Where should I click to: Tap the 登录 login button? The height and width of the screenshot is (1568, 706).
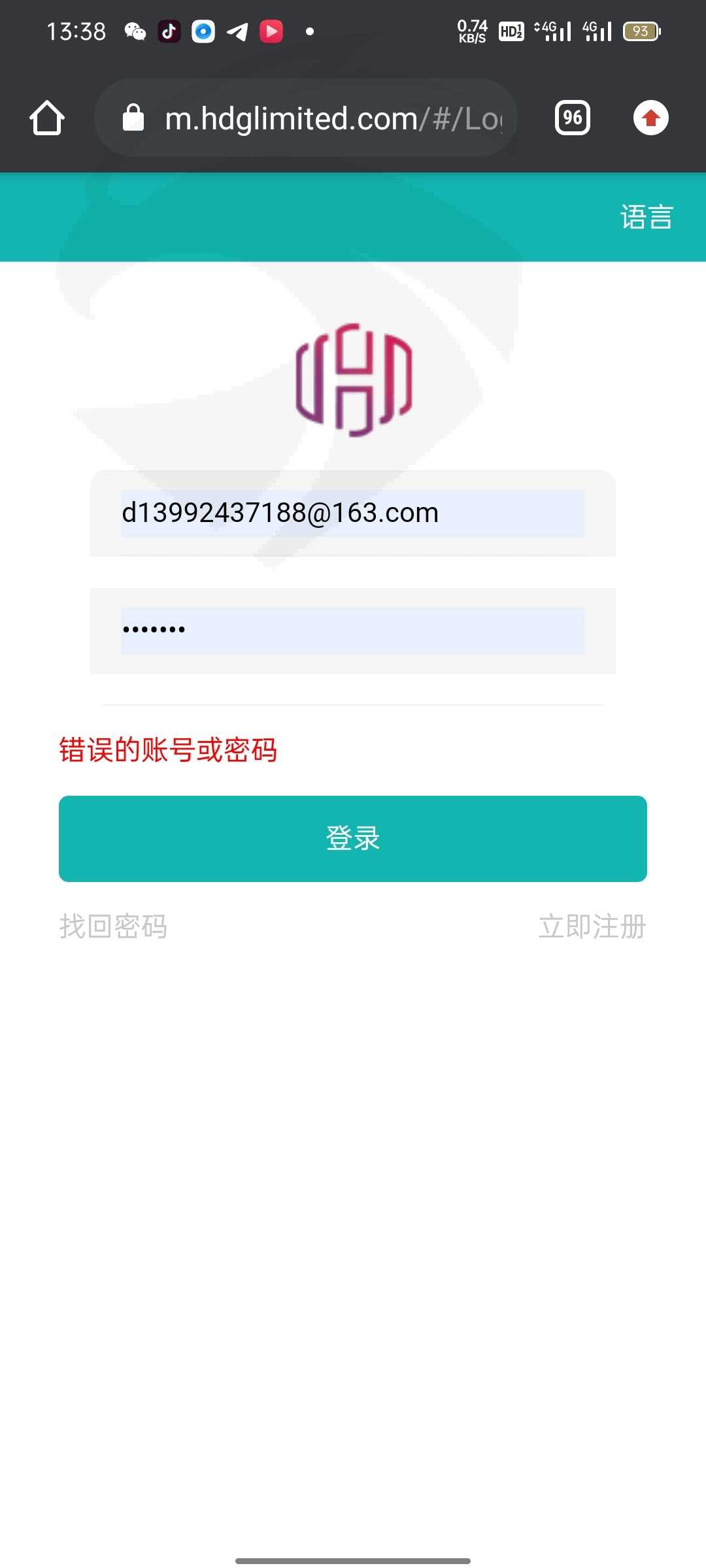[353, 839]
